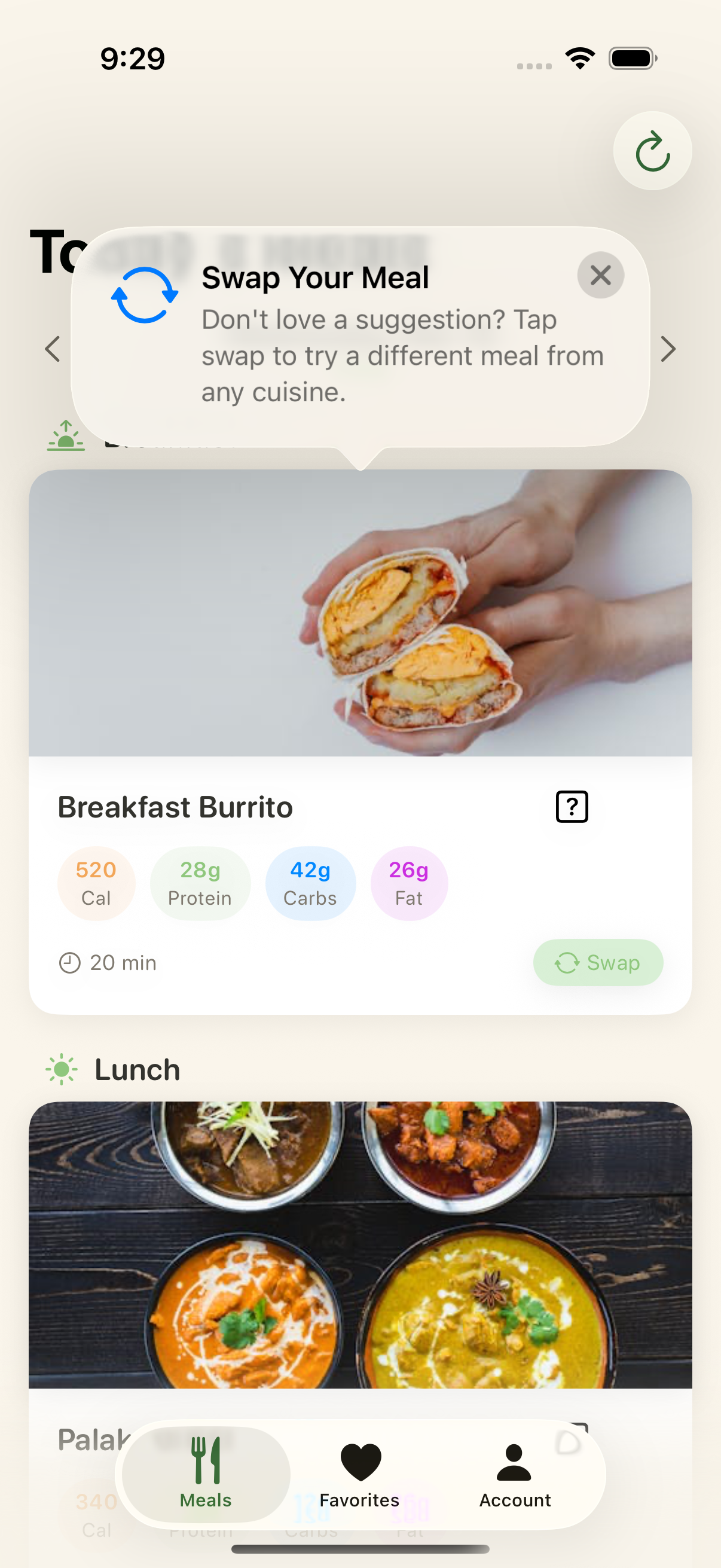
Task: Tap the question mark on Breakfast Burrito
Action: pos(571,807)
